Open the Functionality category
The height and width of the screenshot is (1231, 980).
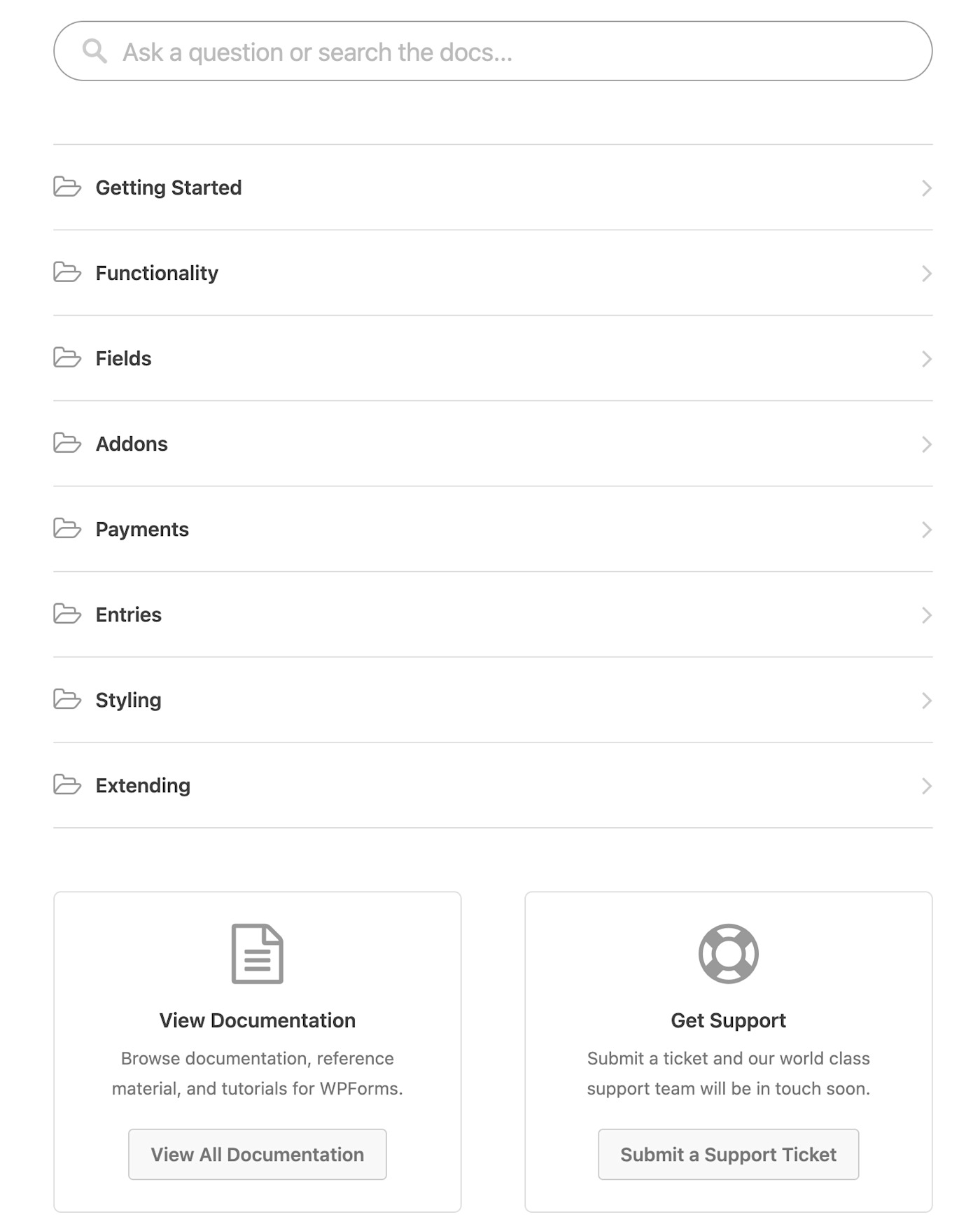(157, 273)
